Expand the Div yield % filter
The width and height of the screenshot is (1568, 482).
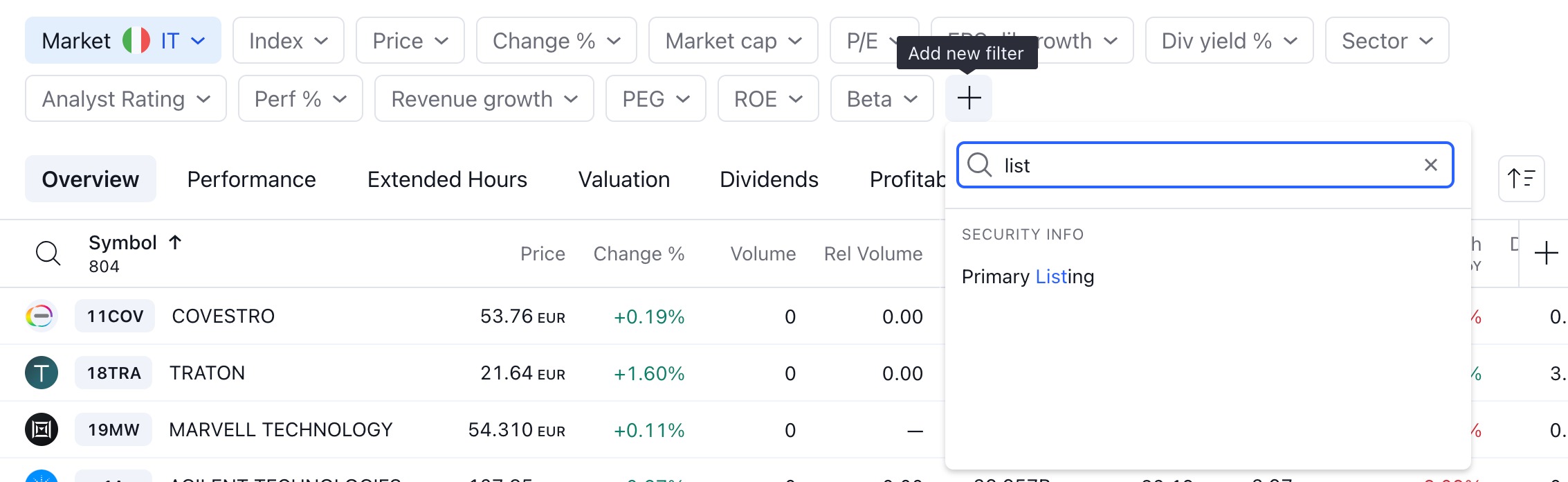(x=1228, y=41)
